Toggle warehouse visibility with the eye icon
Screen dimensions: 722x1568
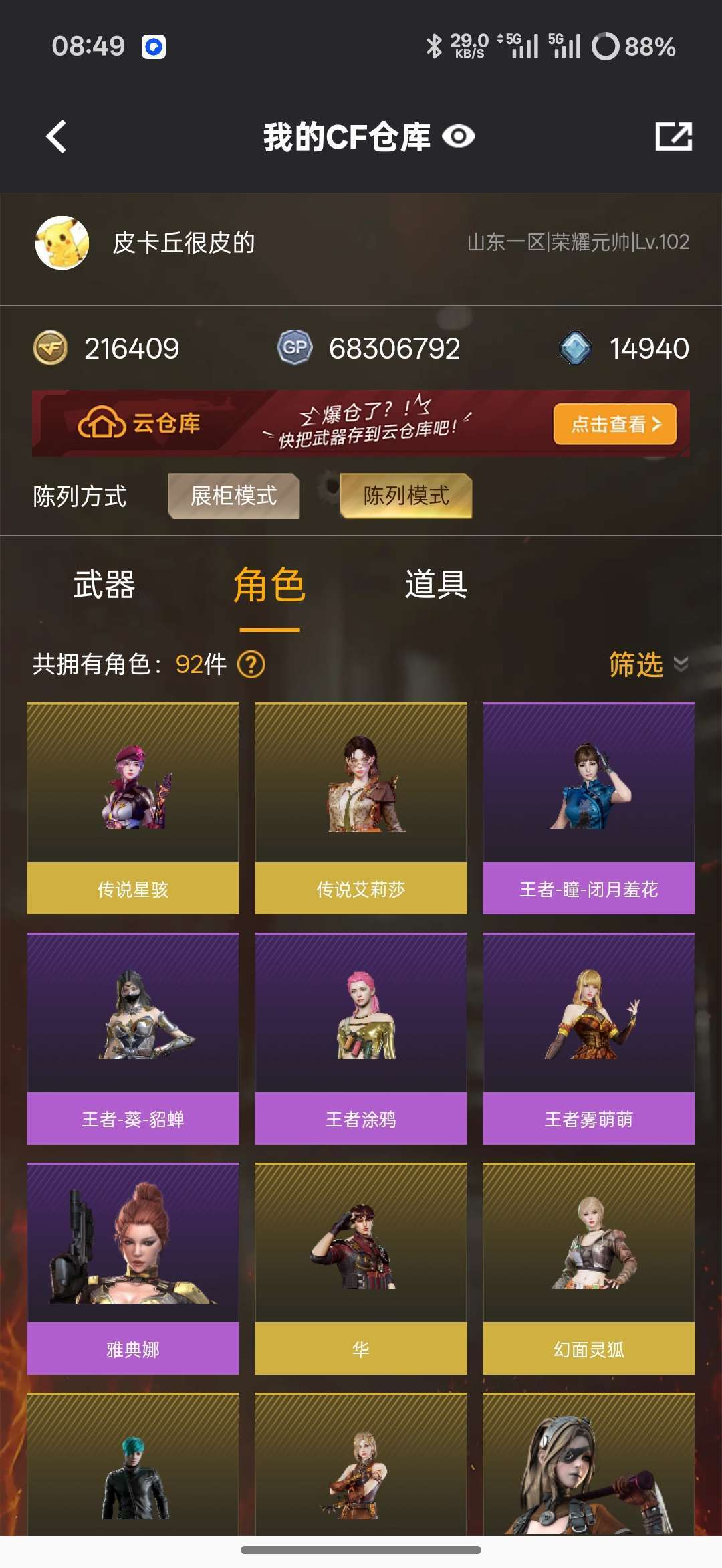[x=458, y=137]
